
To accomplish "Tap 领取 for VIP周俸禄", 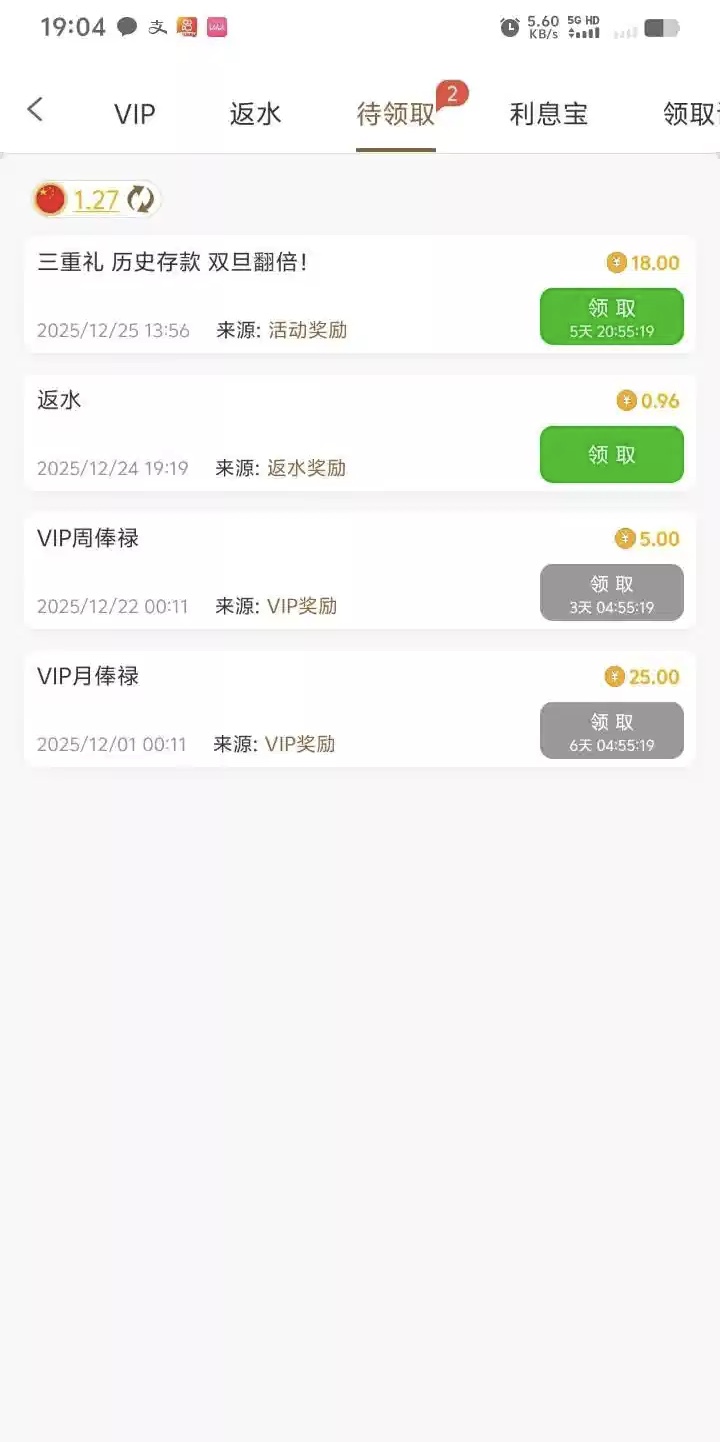I will tap(611, 592).
